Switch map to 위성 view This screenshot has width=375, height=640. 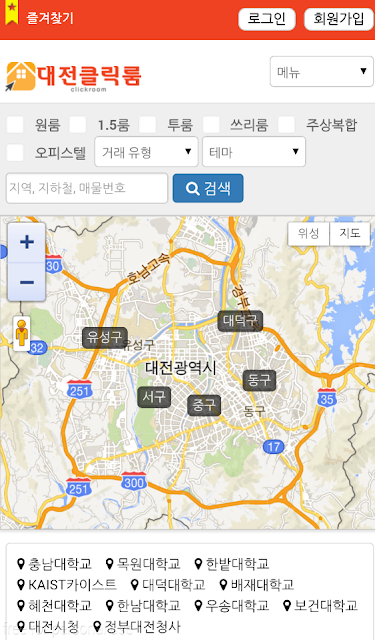308,233
